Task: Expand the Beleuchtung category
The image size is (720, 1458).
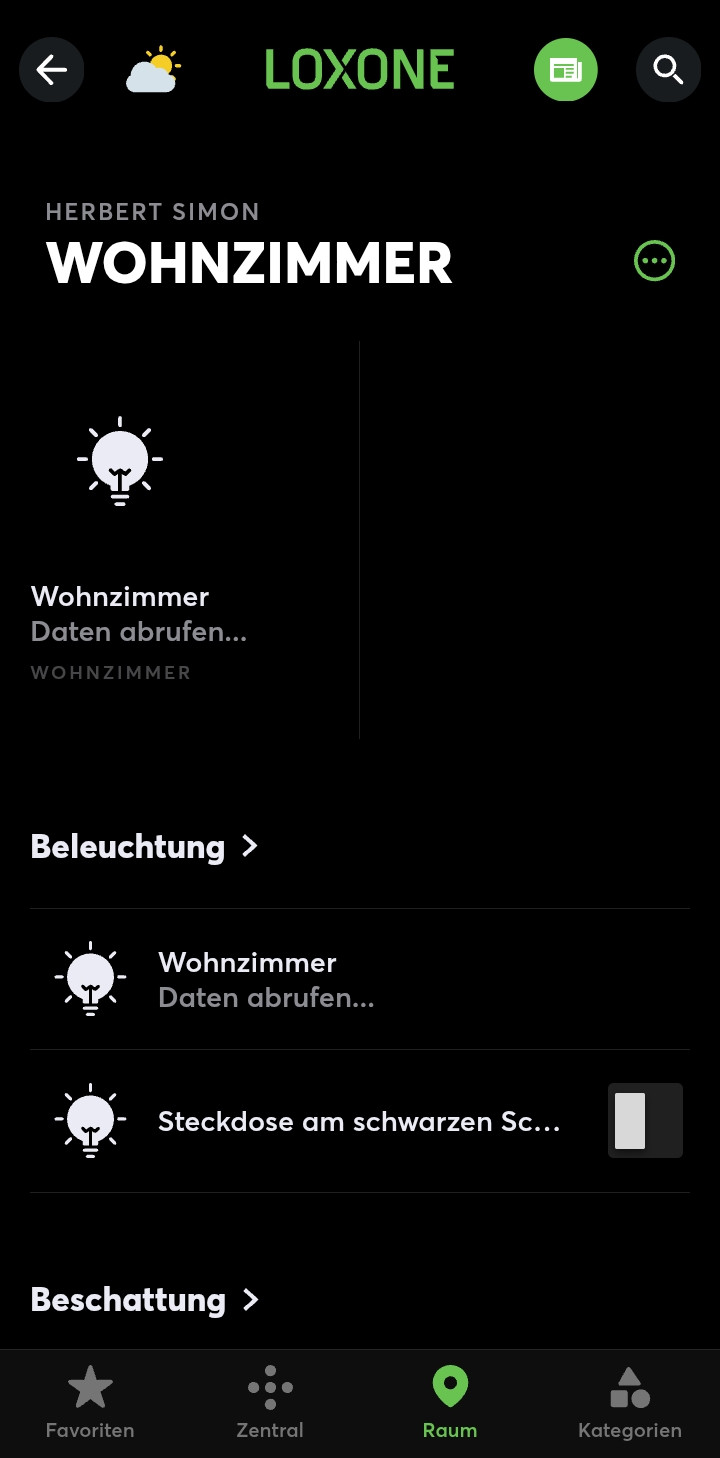Action: click(x=145, y=847)
